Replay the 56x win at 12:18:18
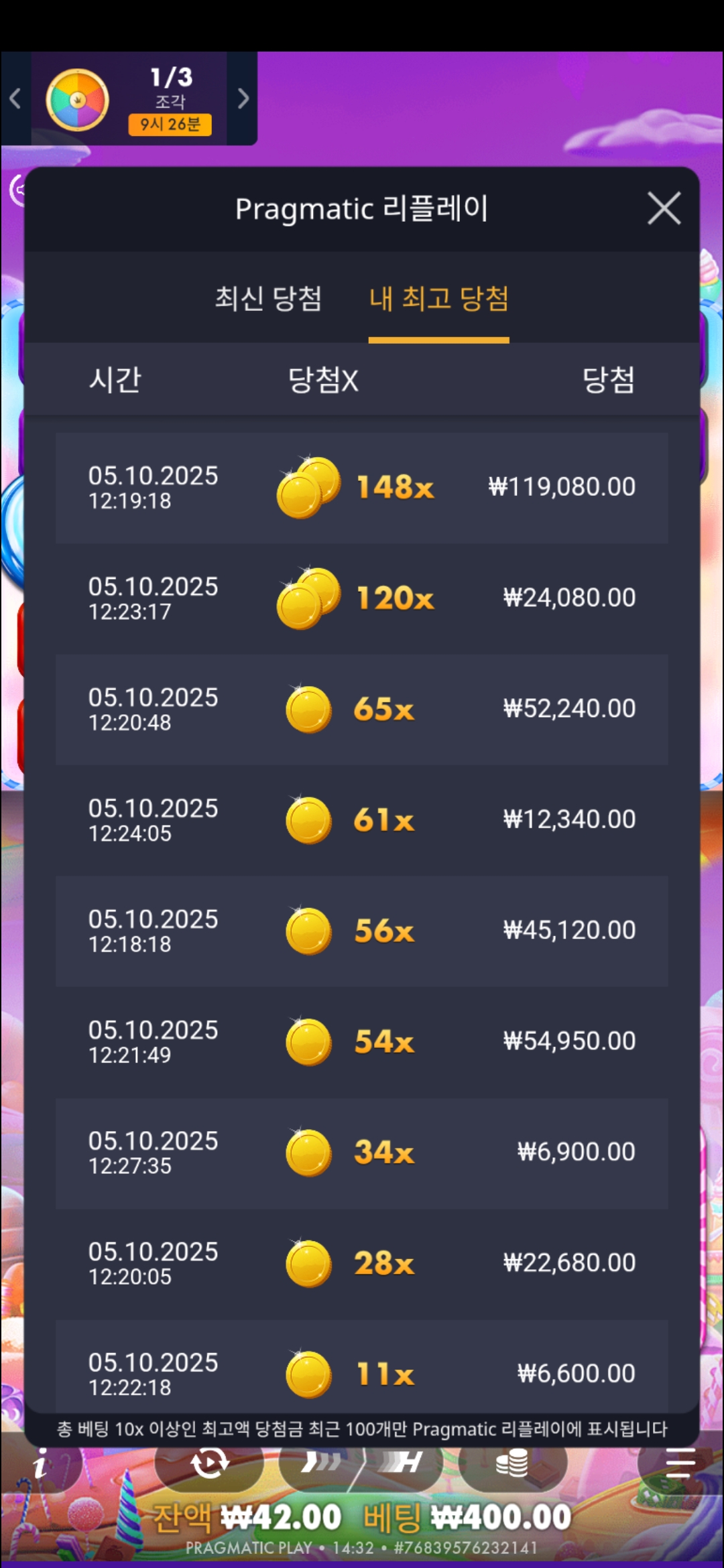Screen dimensions: 724x1568 [362, 931]
